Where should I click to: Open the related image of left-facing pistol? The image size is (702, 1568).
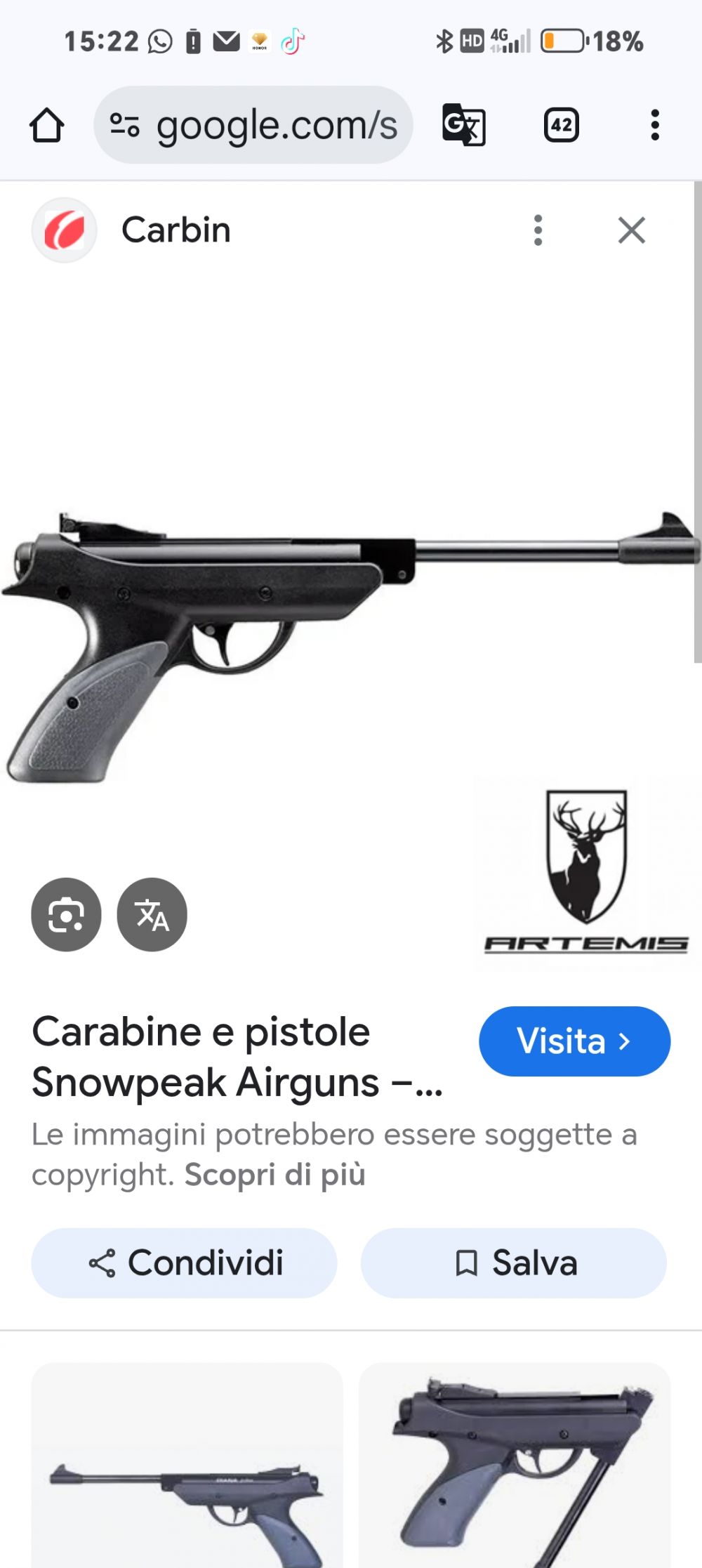click(187, 1468)
